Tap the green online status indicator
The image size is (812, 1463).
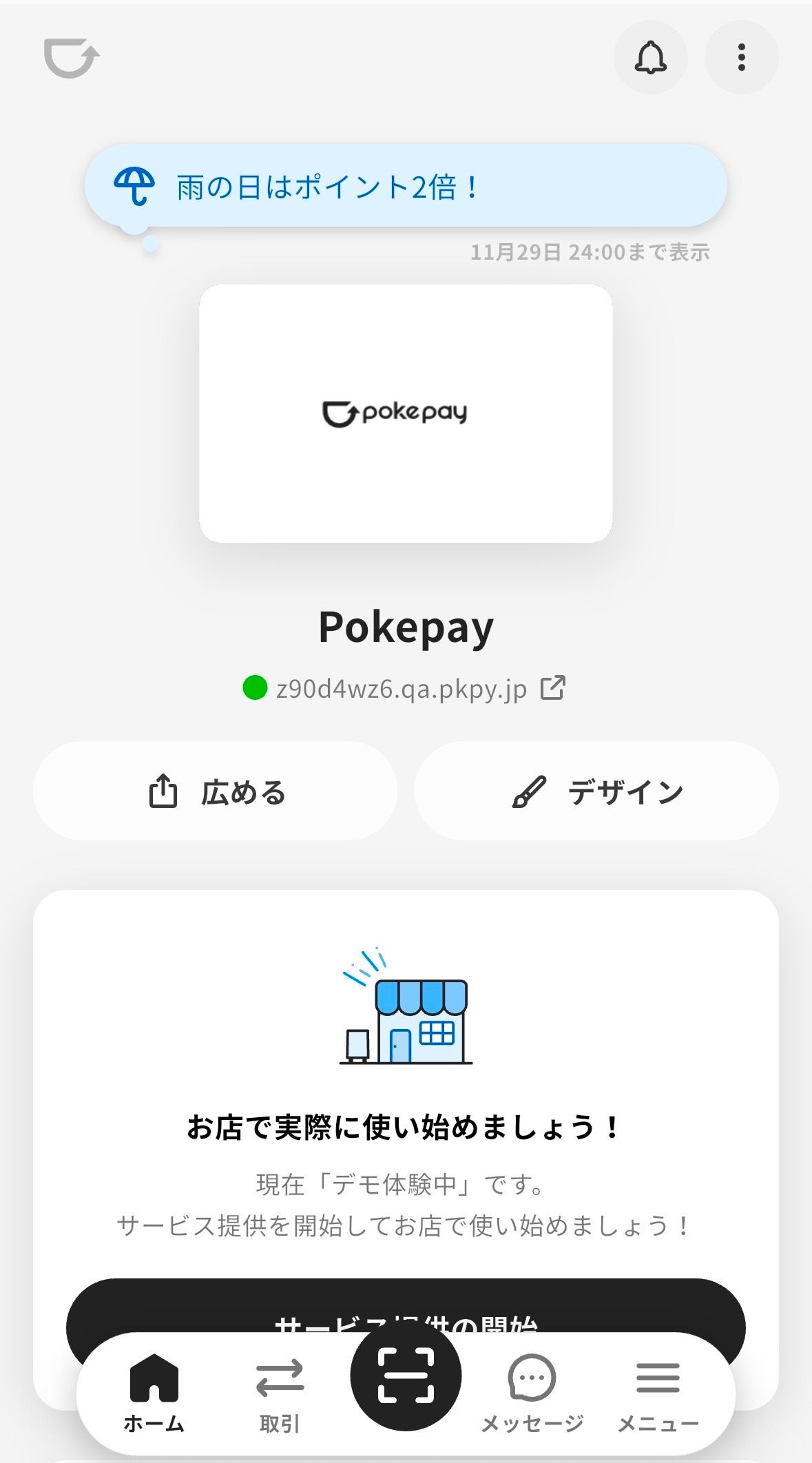(x=255, y=687)
